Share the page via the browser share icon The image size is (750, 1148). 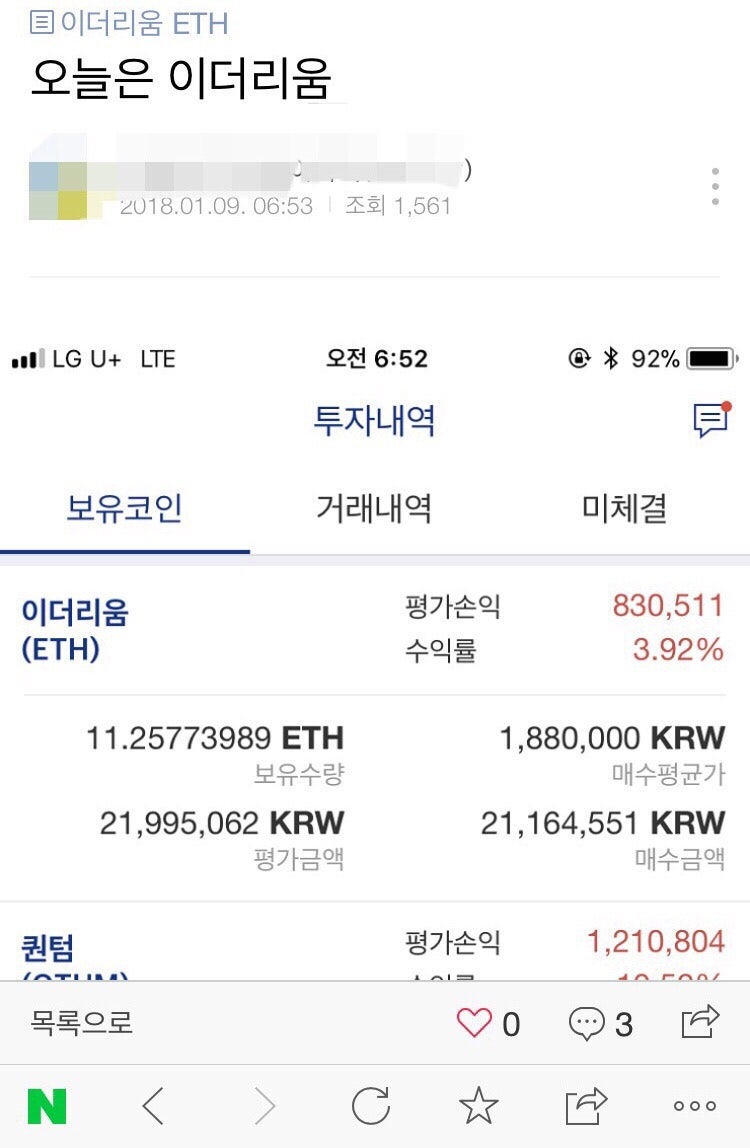pos(592,1106)
